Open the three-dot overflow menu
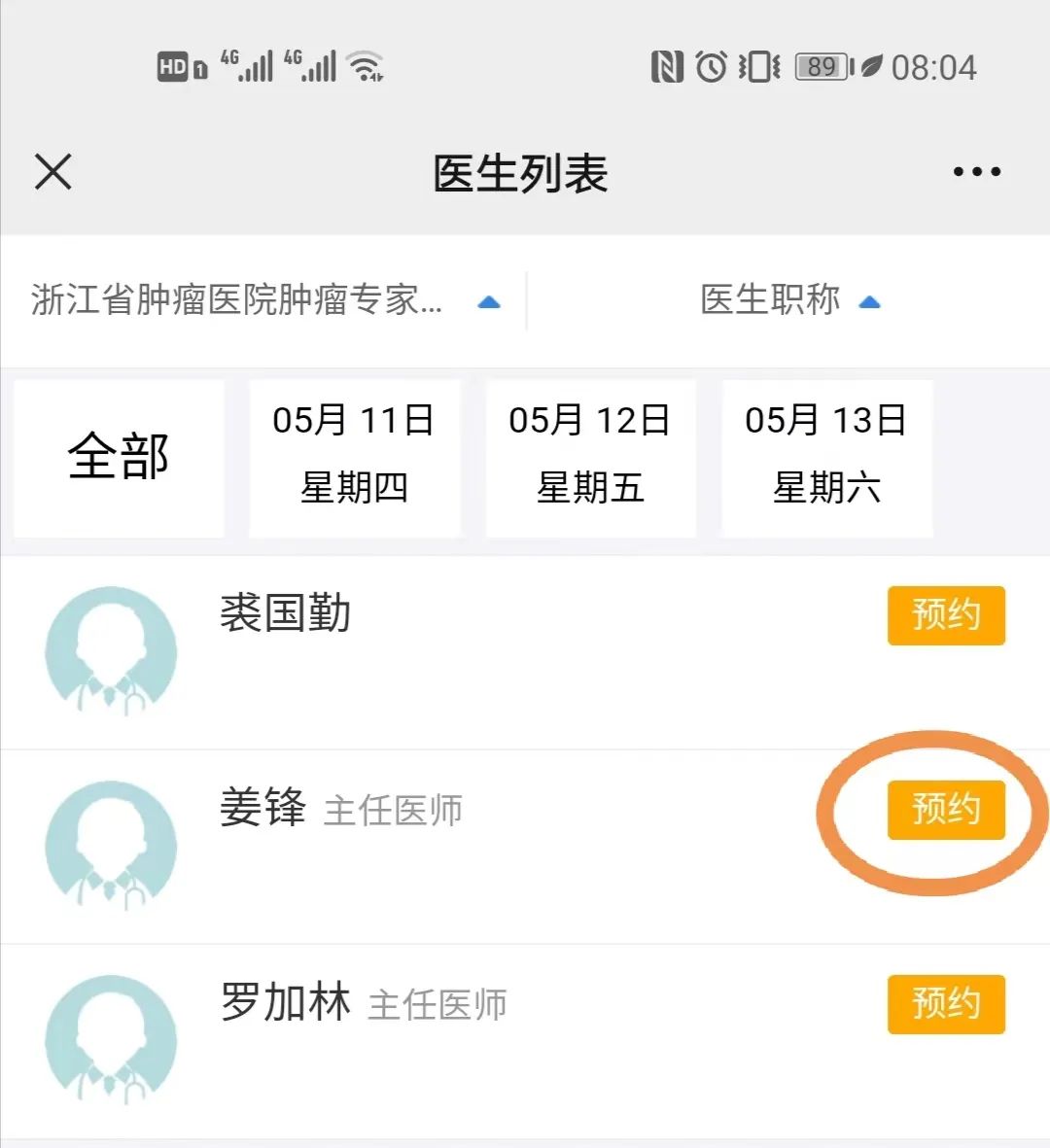Viewport: 1050px width, 1148px height. pos(976,172)
